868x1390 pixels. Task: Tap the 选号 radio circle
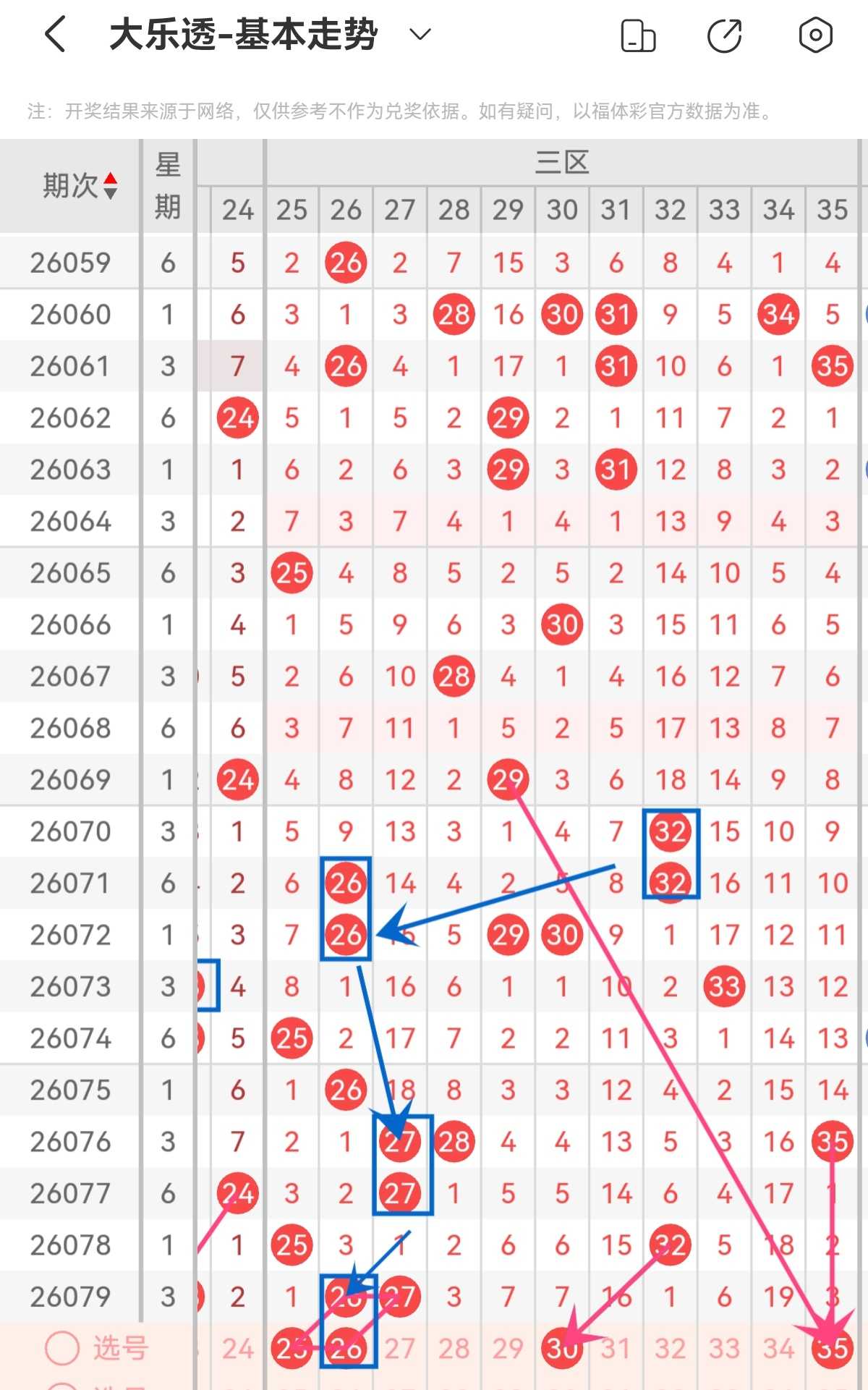pyautogui.click(x=62, y=1349)
